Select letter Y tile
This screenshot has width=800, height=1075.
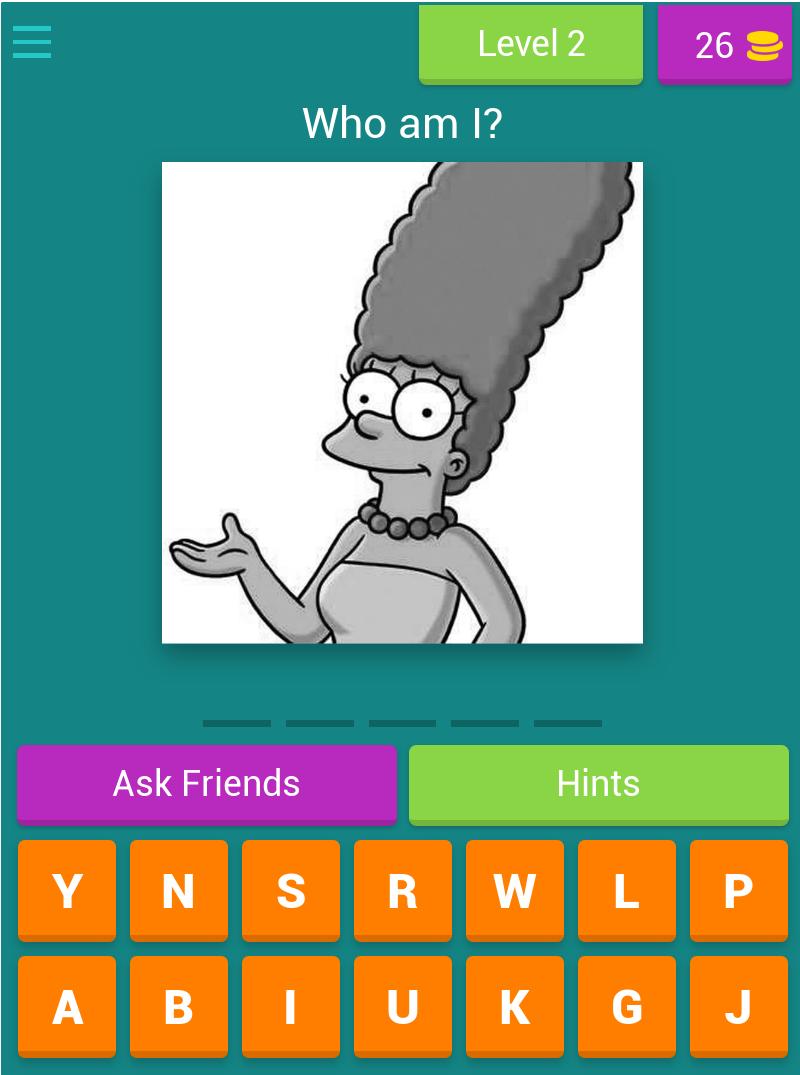tap(67, 890)
